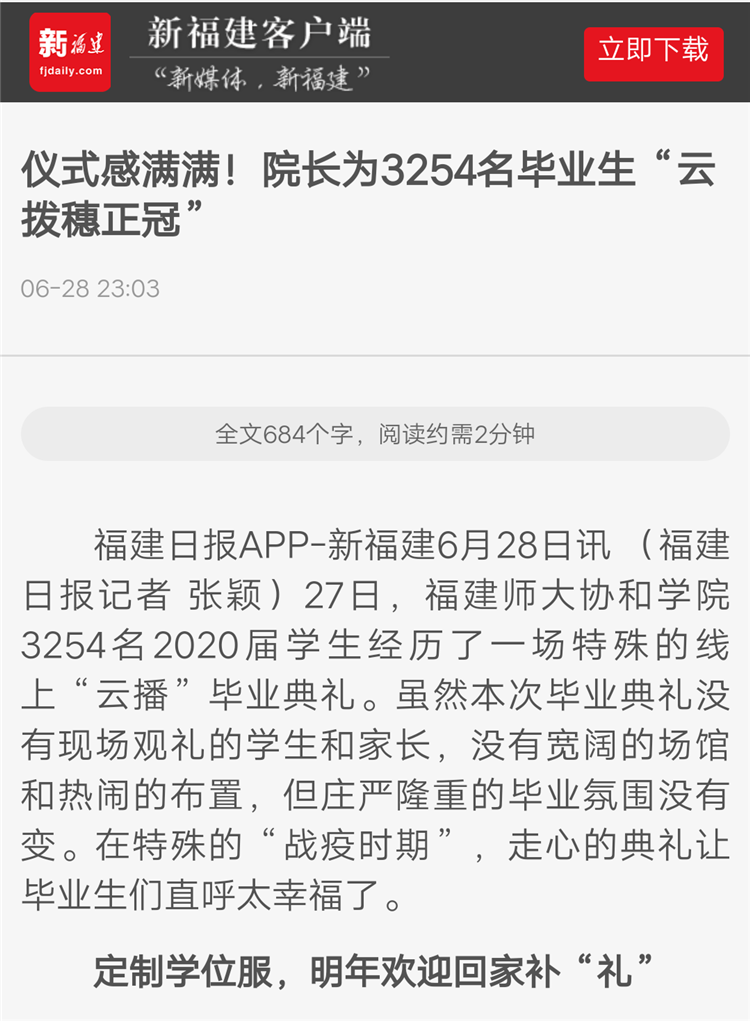Screen dimensions: 750x1021
Task: Tap the 立即下载 download button
Action: [653, 51]
